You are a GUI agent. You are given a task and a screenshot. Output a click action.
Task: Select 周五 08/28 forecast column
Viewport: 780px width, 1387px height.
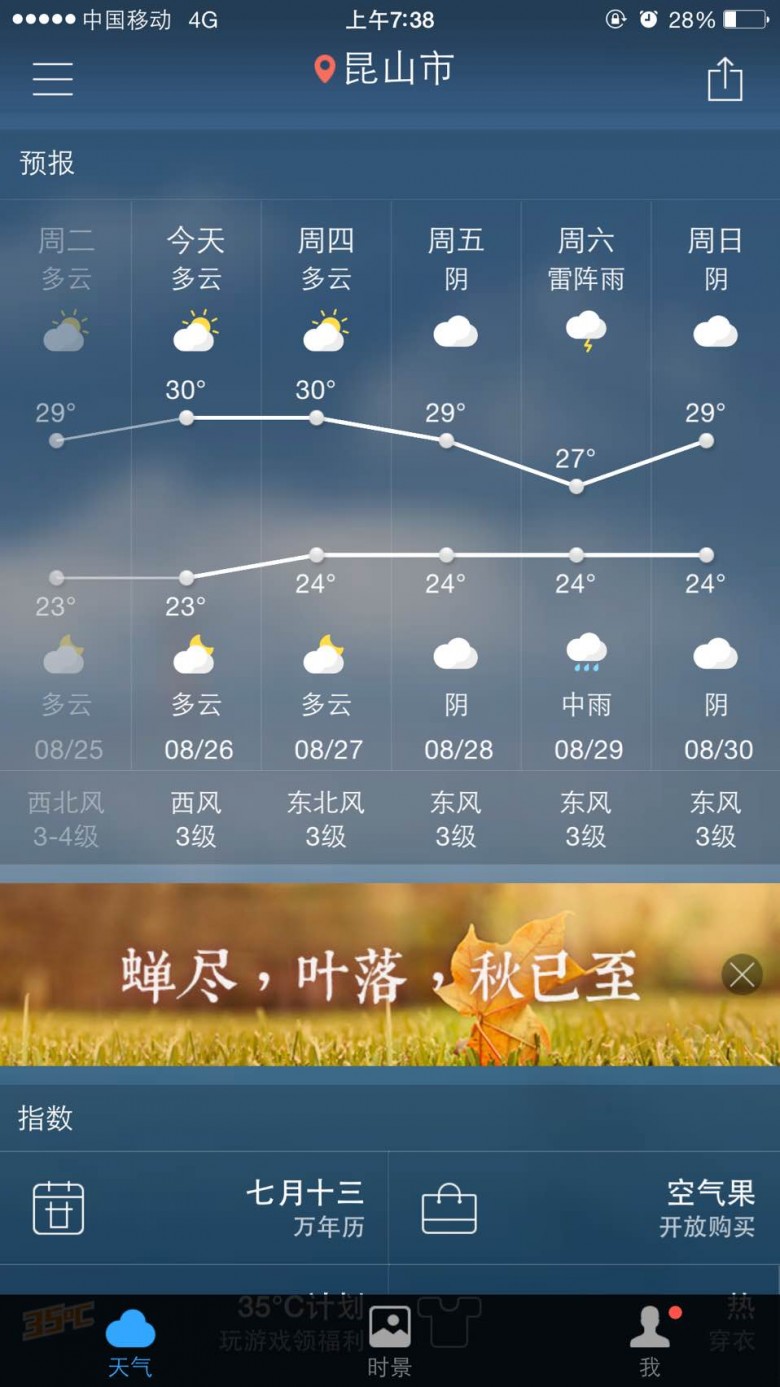pyautogui.click(x=456, y=485)
